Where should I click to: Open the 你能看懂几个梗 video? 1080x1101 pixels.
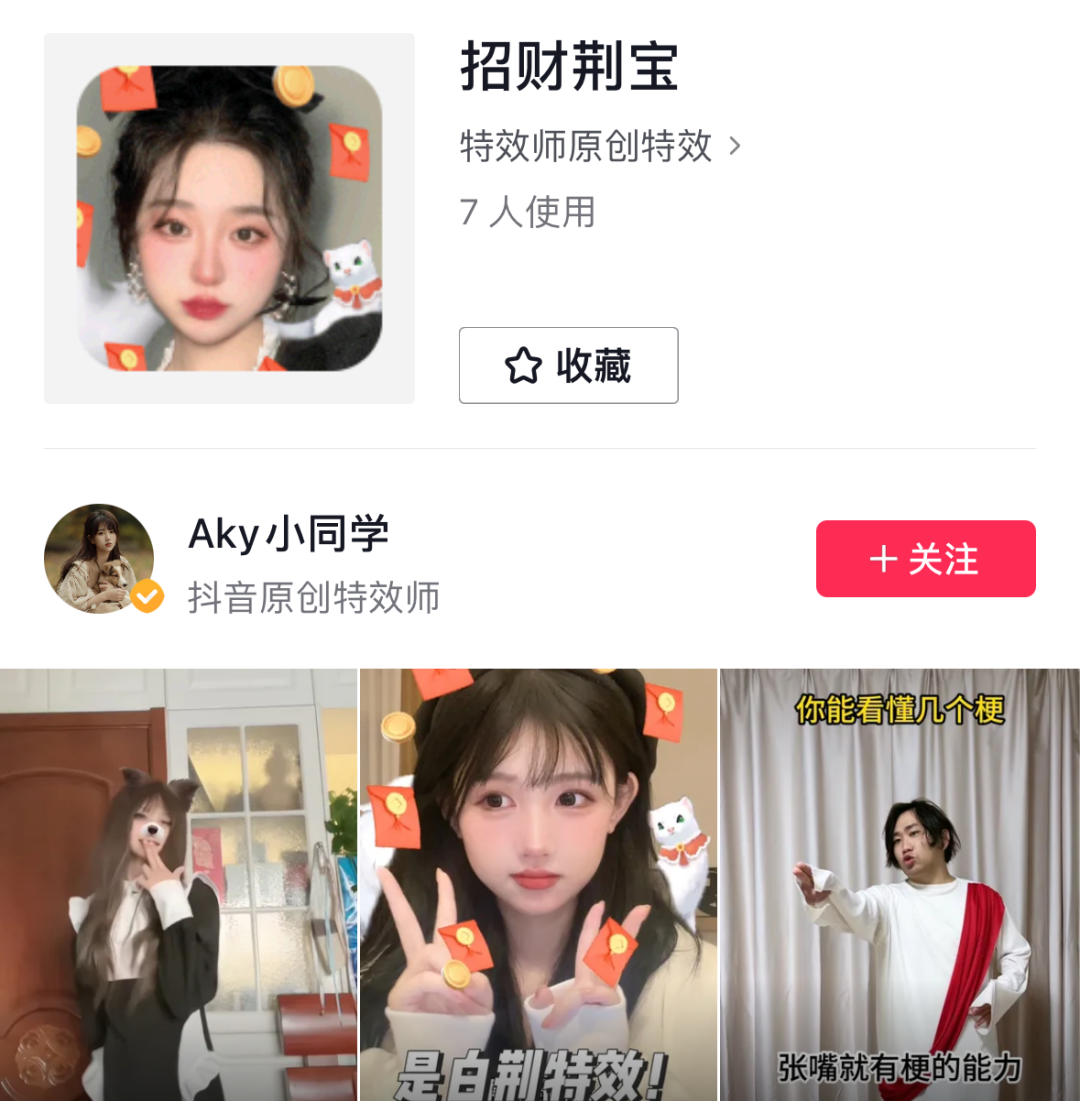tap(900, 885)
